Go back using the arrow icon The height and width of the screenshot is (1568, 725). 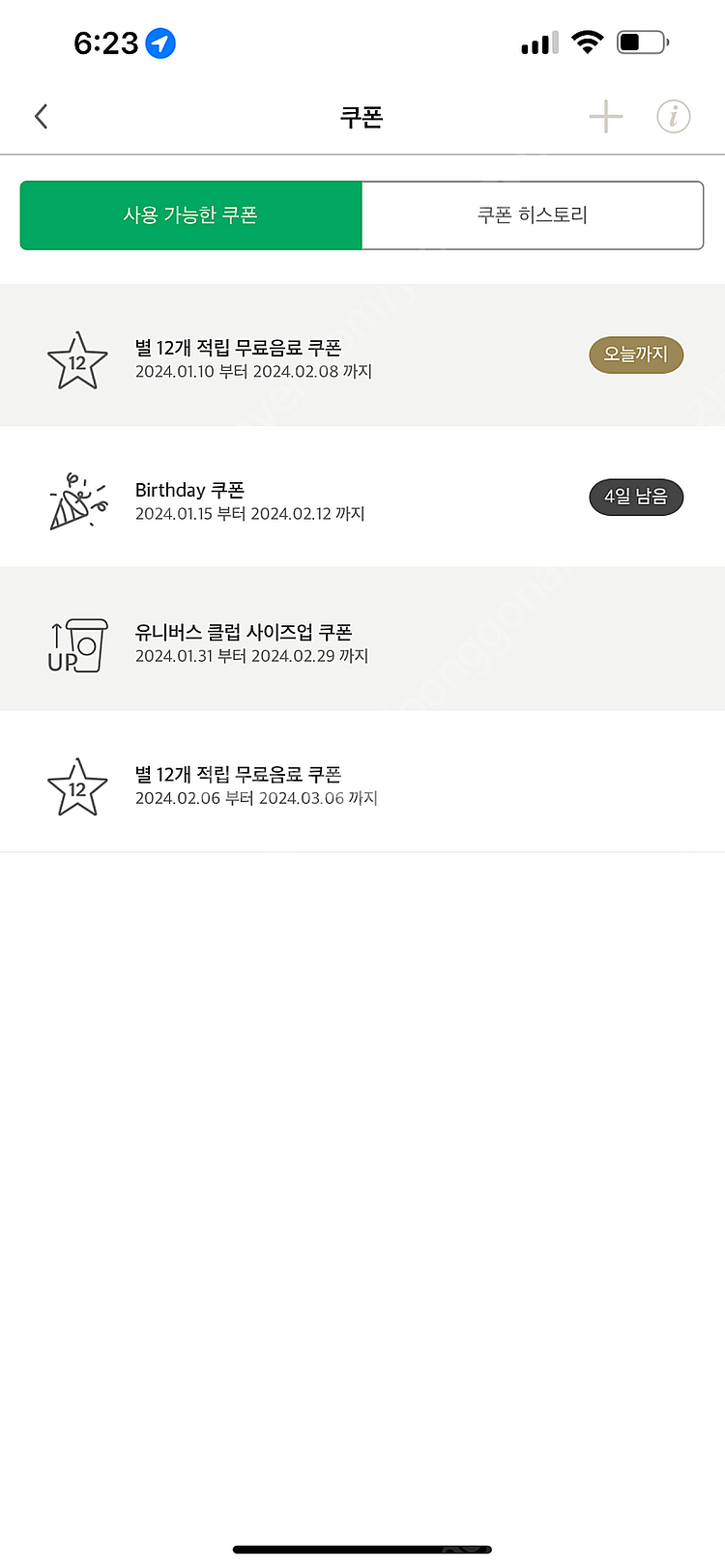[x=41, y=117]
